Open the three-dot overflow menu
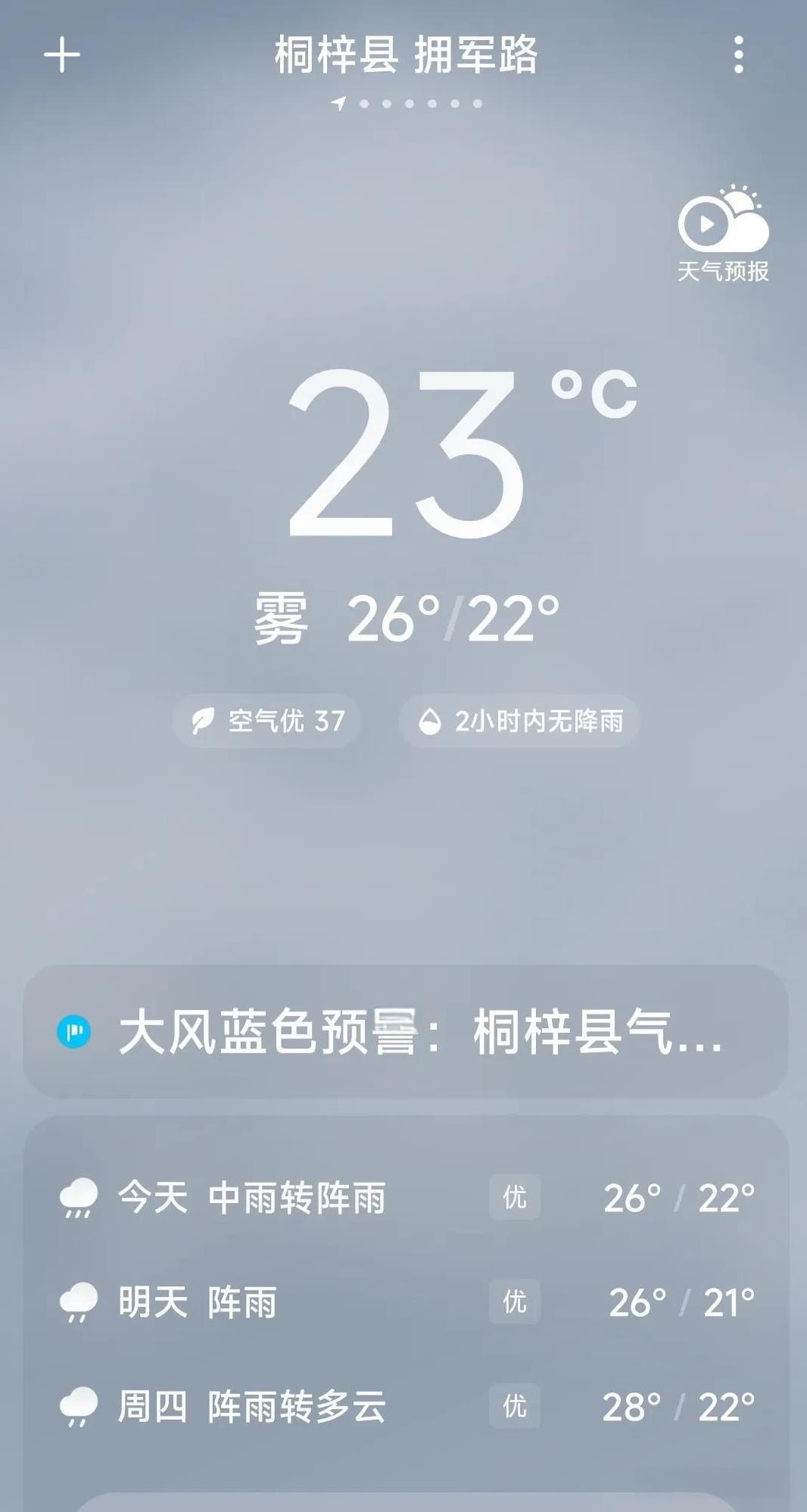Viewport: 807px width, 1512px height. (738, 55)
